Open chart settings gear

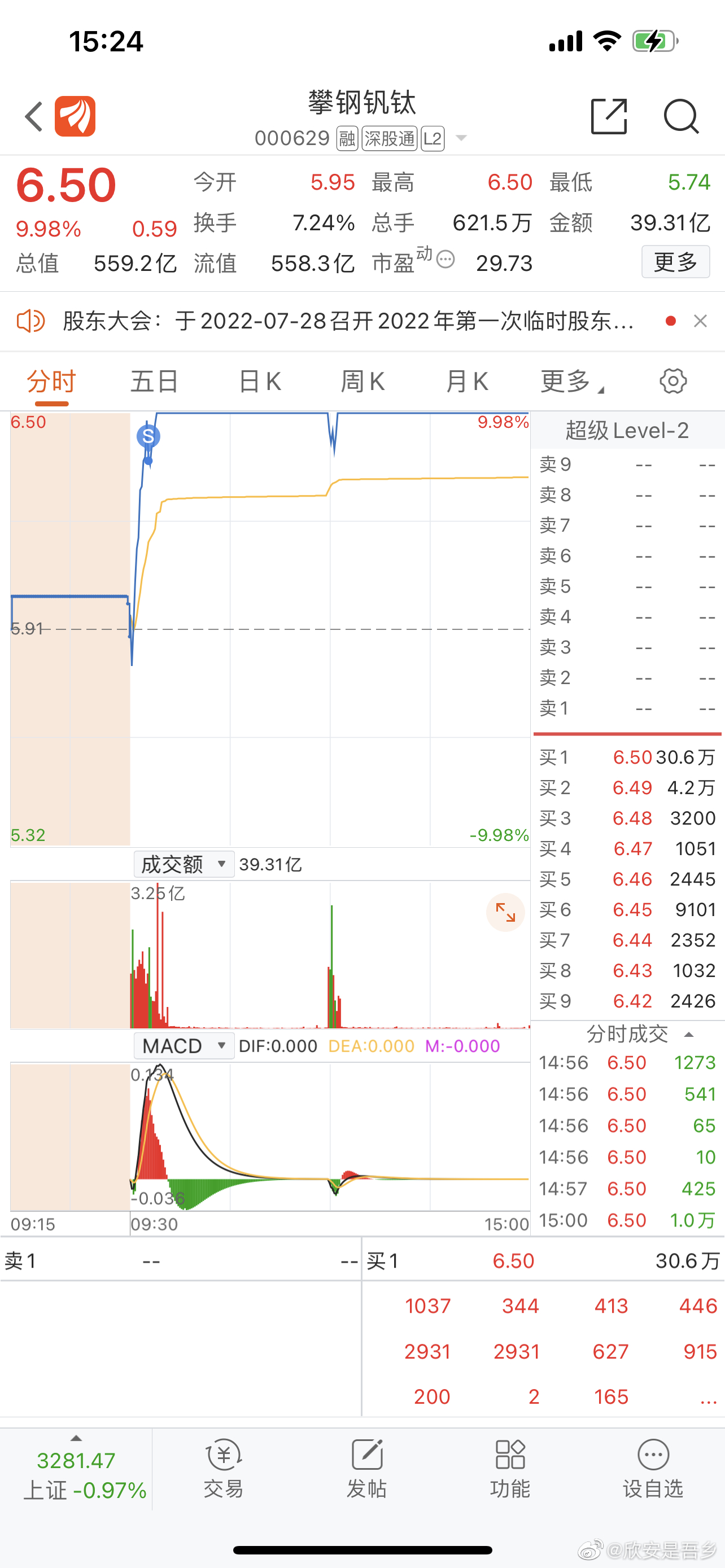(673, 381)
